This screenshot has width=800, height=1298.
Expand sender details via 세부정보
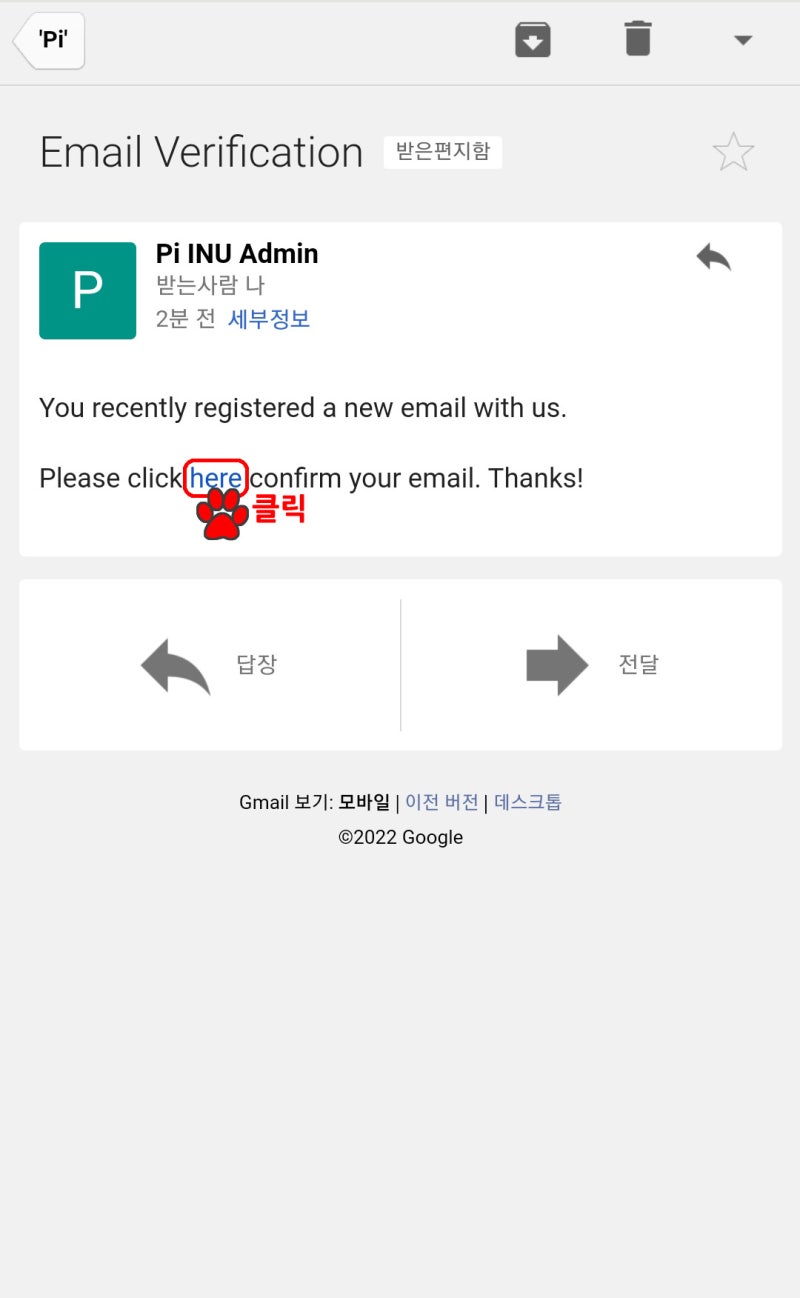coord(269,318)
